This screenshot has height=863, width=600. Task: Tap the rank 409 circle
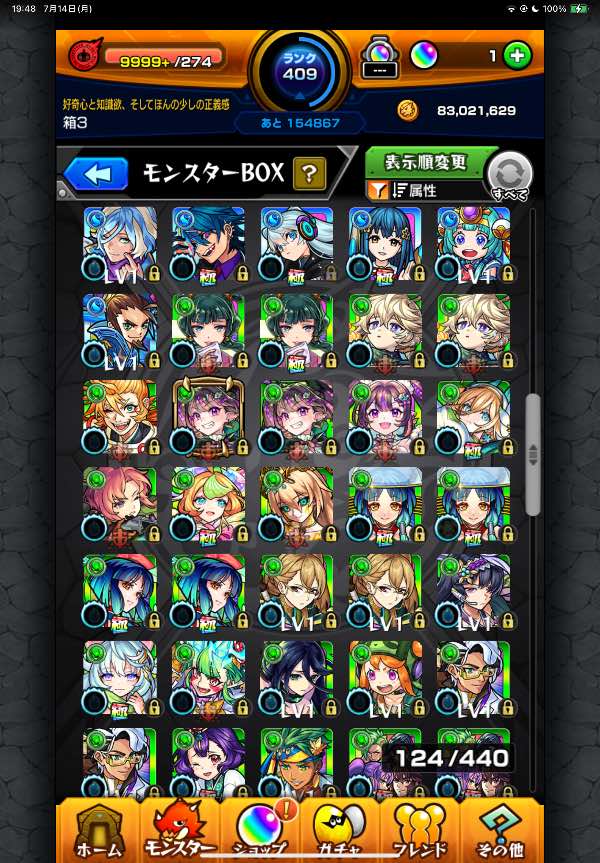coord(300,70)
